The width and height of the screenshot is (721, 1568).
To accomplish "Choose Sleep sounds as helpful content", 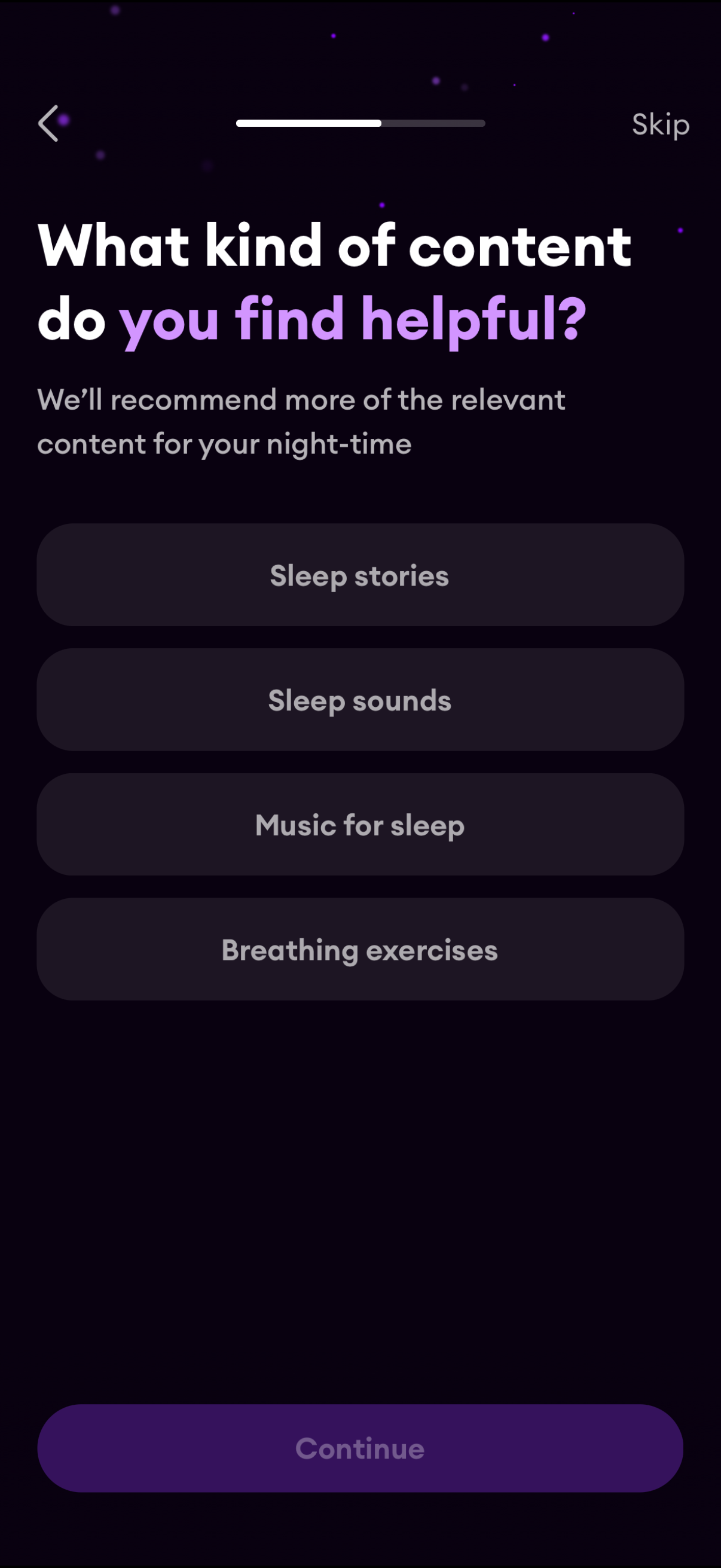I will 360,700.
